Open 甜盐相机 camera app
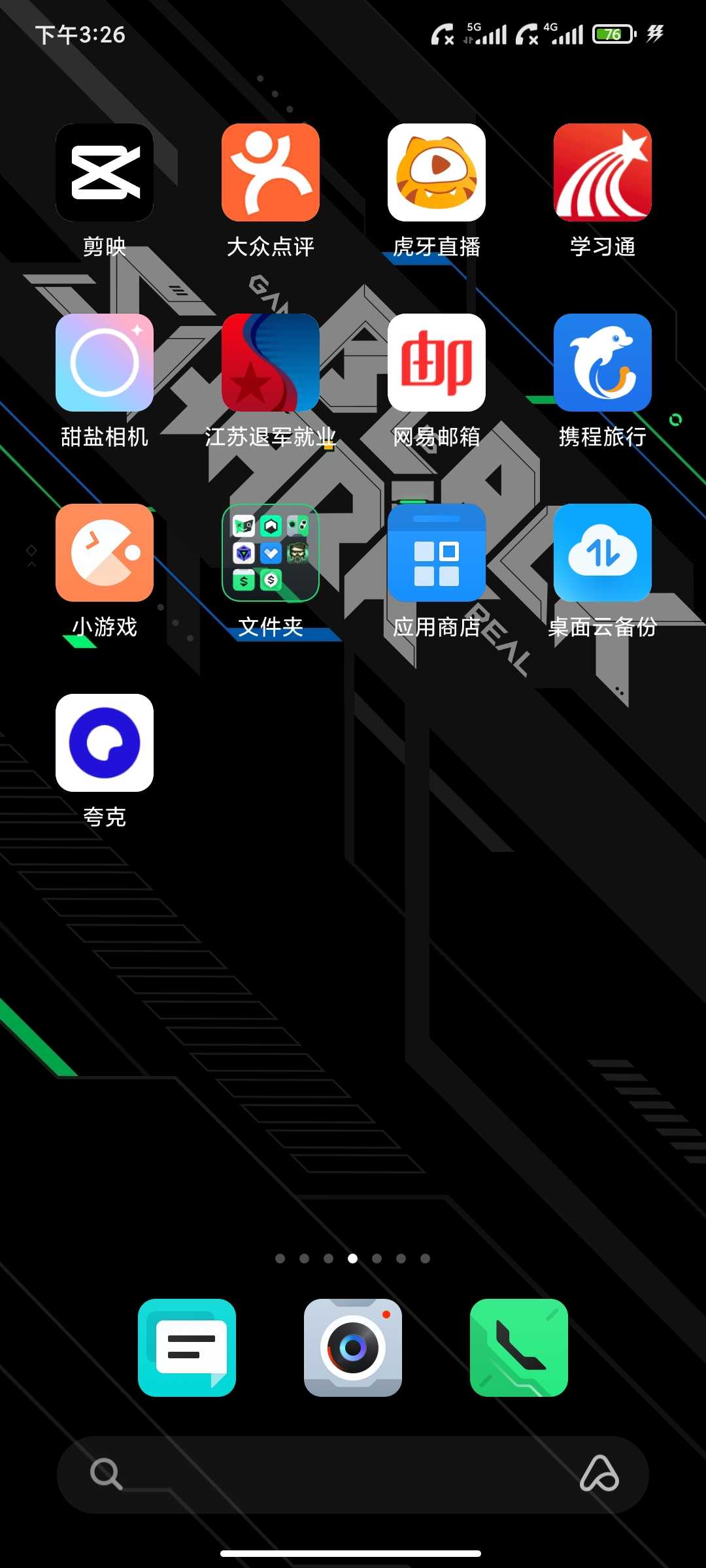This screenshot has height=1568, width=706. pyautogui.click(x=105, y=363)
